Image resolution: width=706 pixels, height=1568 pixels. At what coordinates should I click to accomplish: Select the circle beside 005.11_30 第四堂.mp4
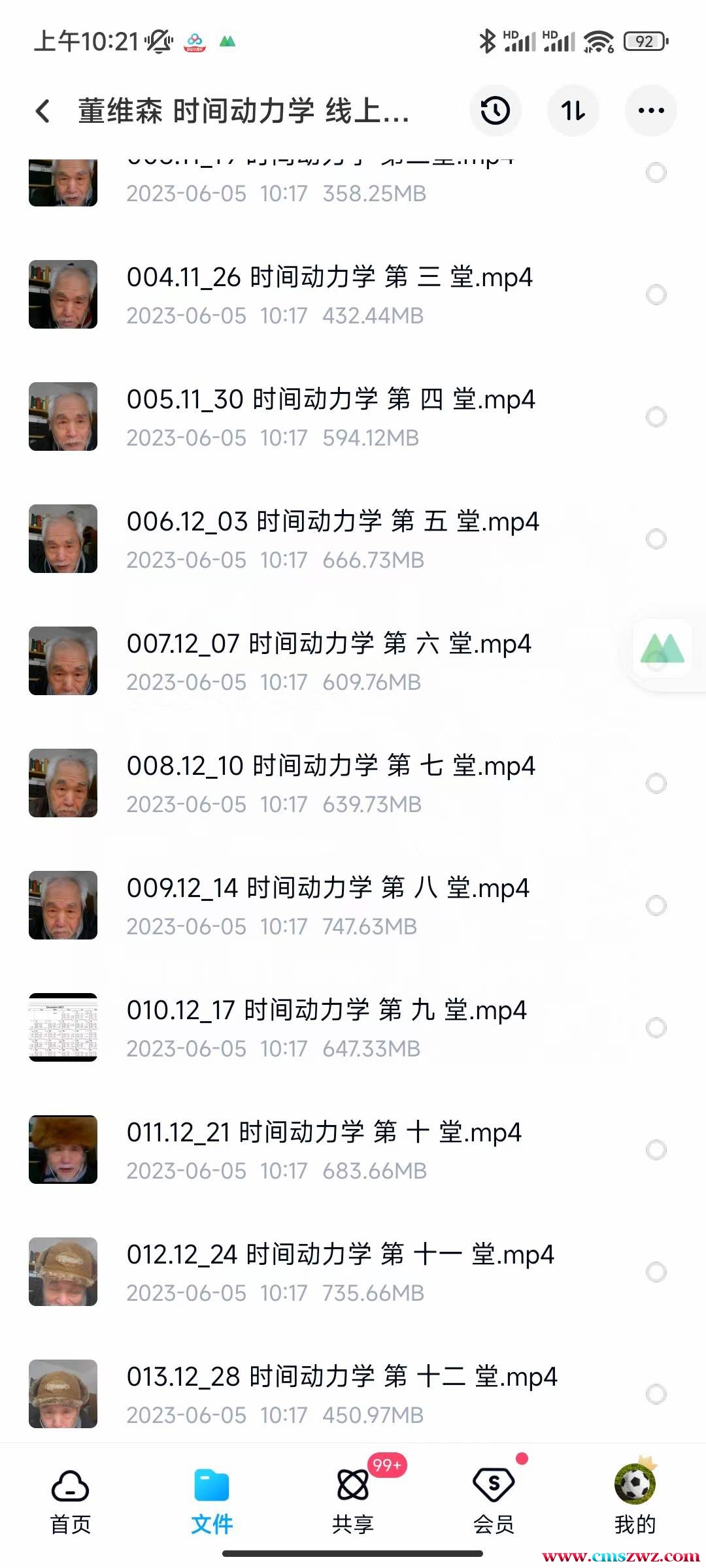click(656, 417)
